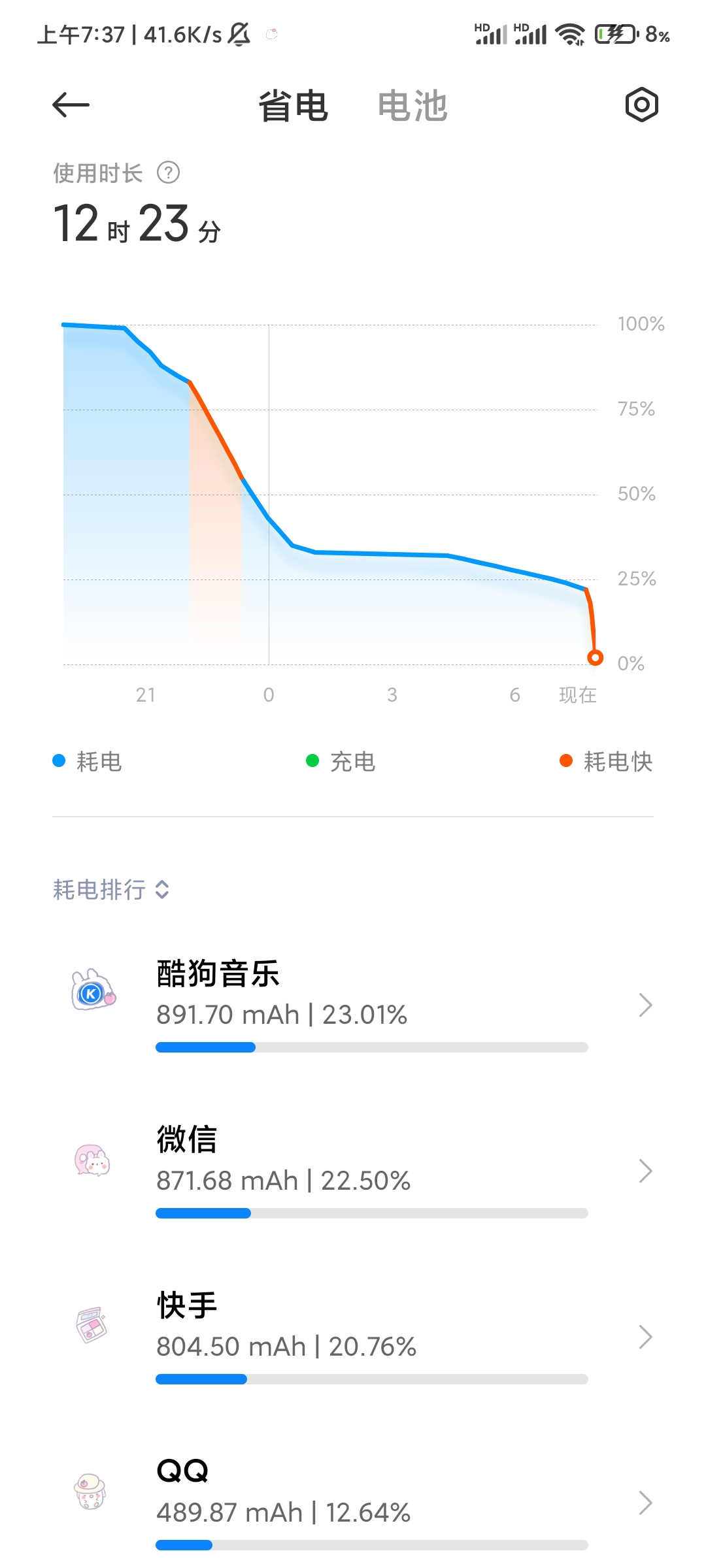Viewport: 706px width, 1568px height.
Task: Tap the help icon beside 使用时长
Action: pos(169,173)
